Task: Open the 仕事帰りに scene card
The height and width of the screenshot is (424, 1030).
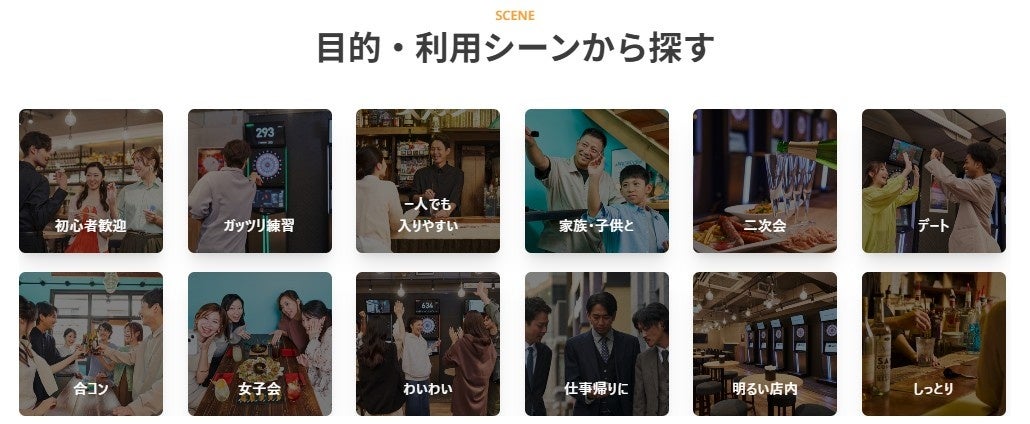Action: pyautogui.click(x=596, y=344)
